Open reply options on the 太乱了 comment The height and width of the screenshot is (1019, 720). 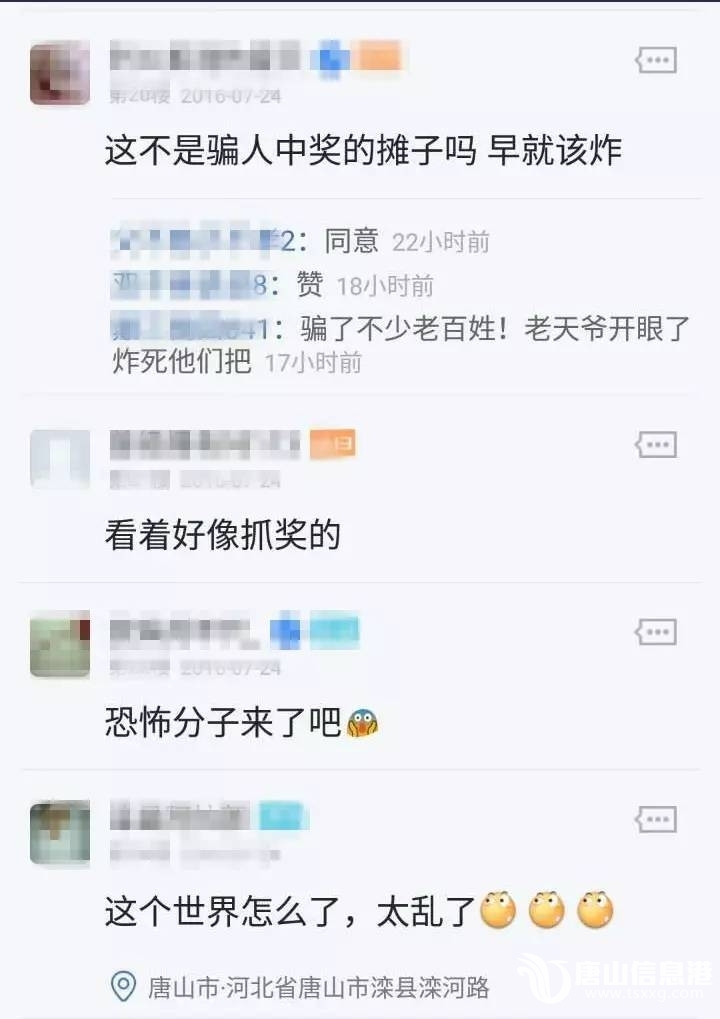click(656, 820)
